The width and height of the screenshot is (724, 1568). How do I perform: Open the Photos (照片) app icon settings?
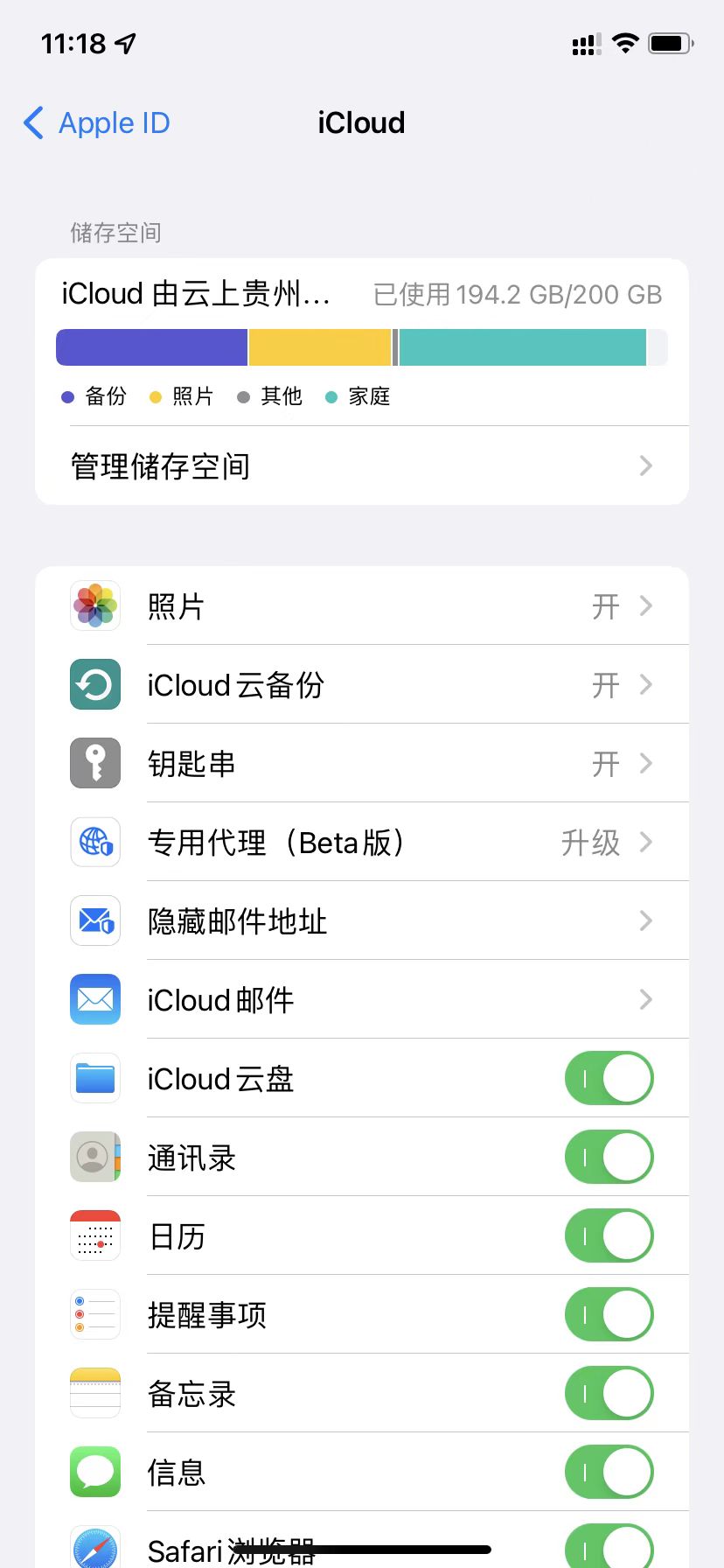click(94, 605)
